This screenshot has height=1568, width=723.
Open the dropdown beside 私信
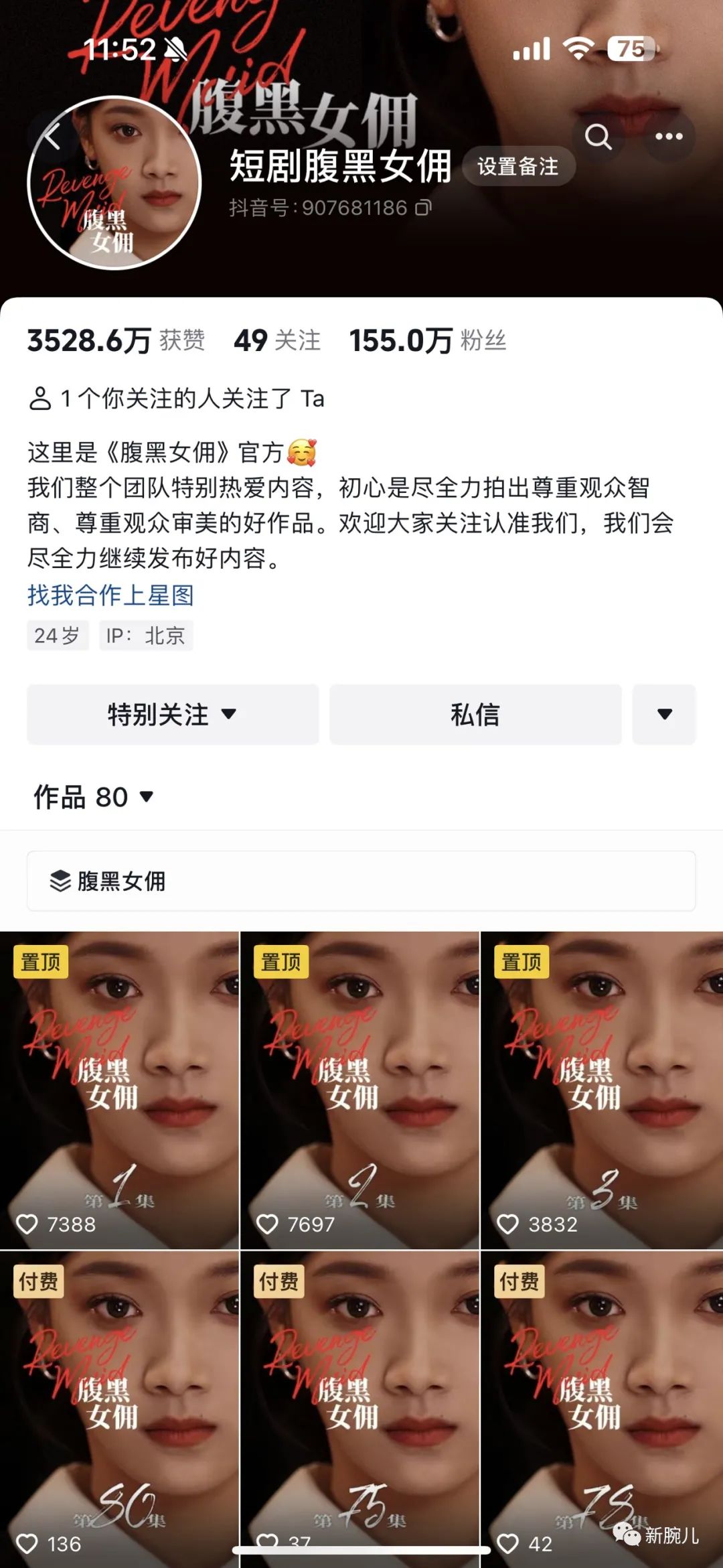coord(663,715)
